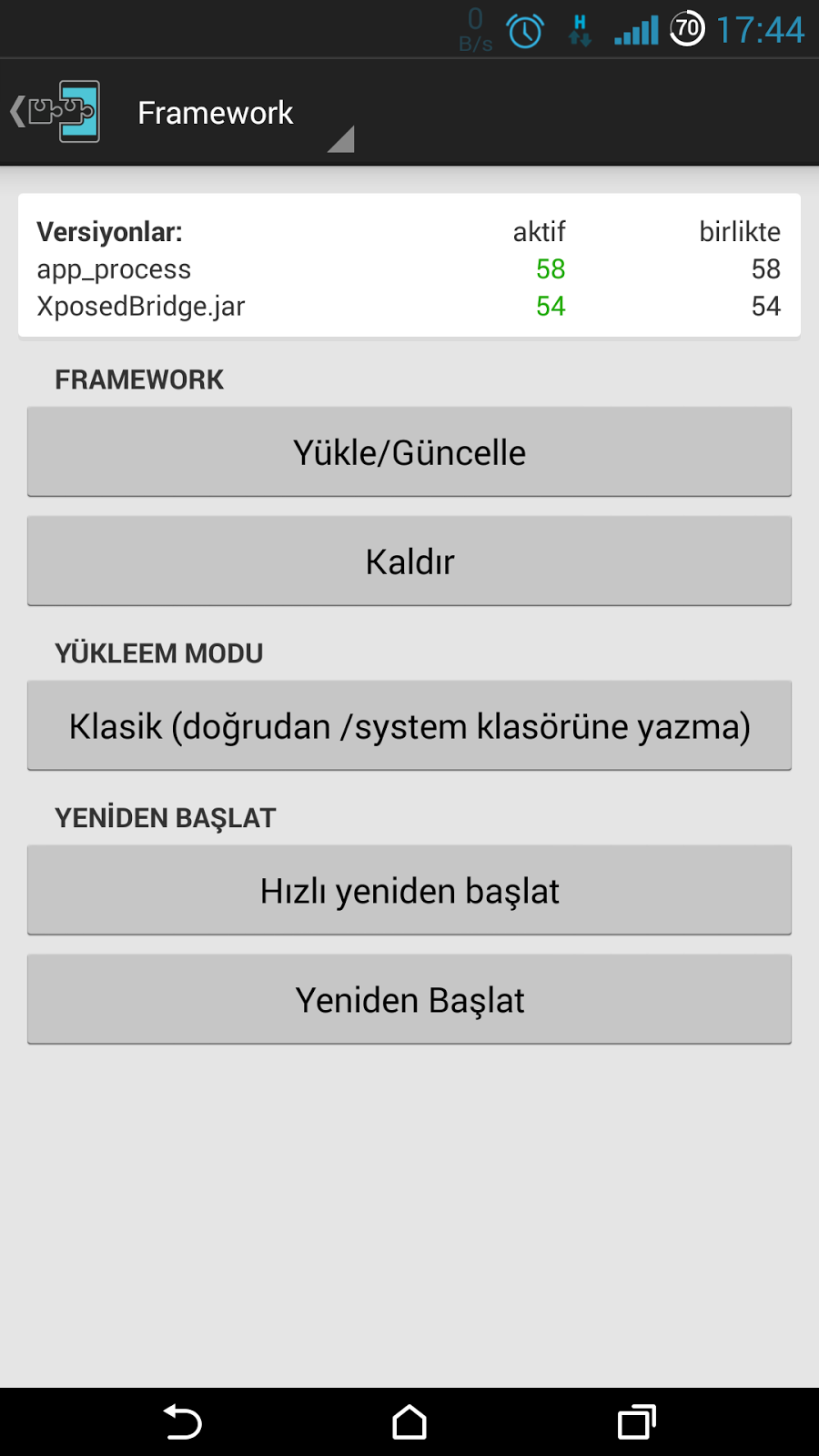Viewport: 819px width, 1456px height.
Task: Open the recent apps overview
Action: tap(636, 1421)
